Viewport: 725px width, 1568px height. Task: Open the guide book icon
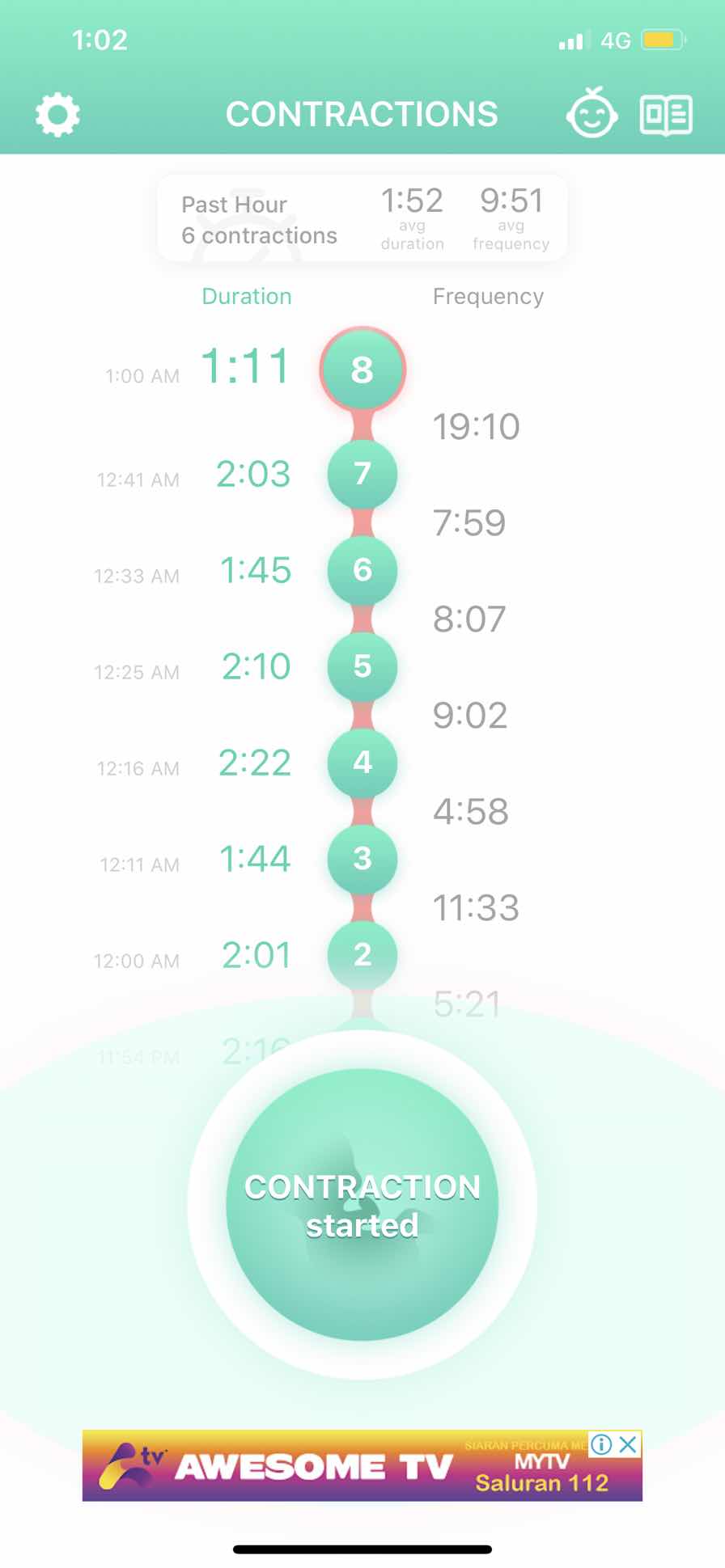(666, 115)
